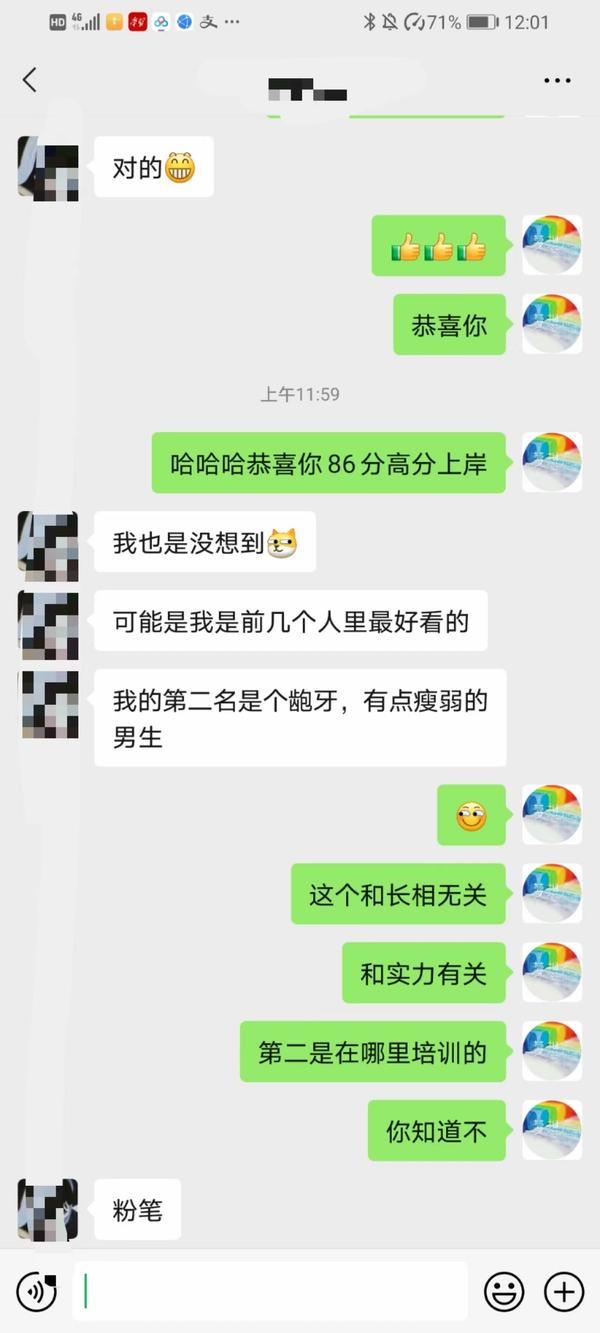The height and width of the screenshot is (1333, 600).
Task: Open your avatar beside 你知道不 message
Action: (552, 1130)
